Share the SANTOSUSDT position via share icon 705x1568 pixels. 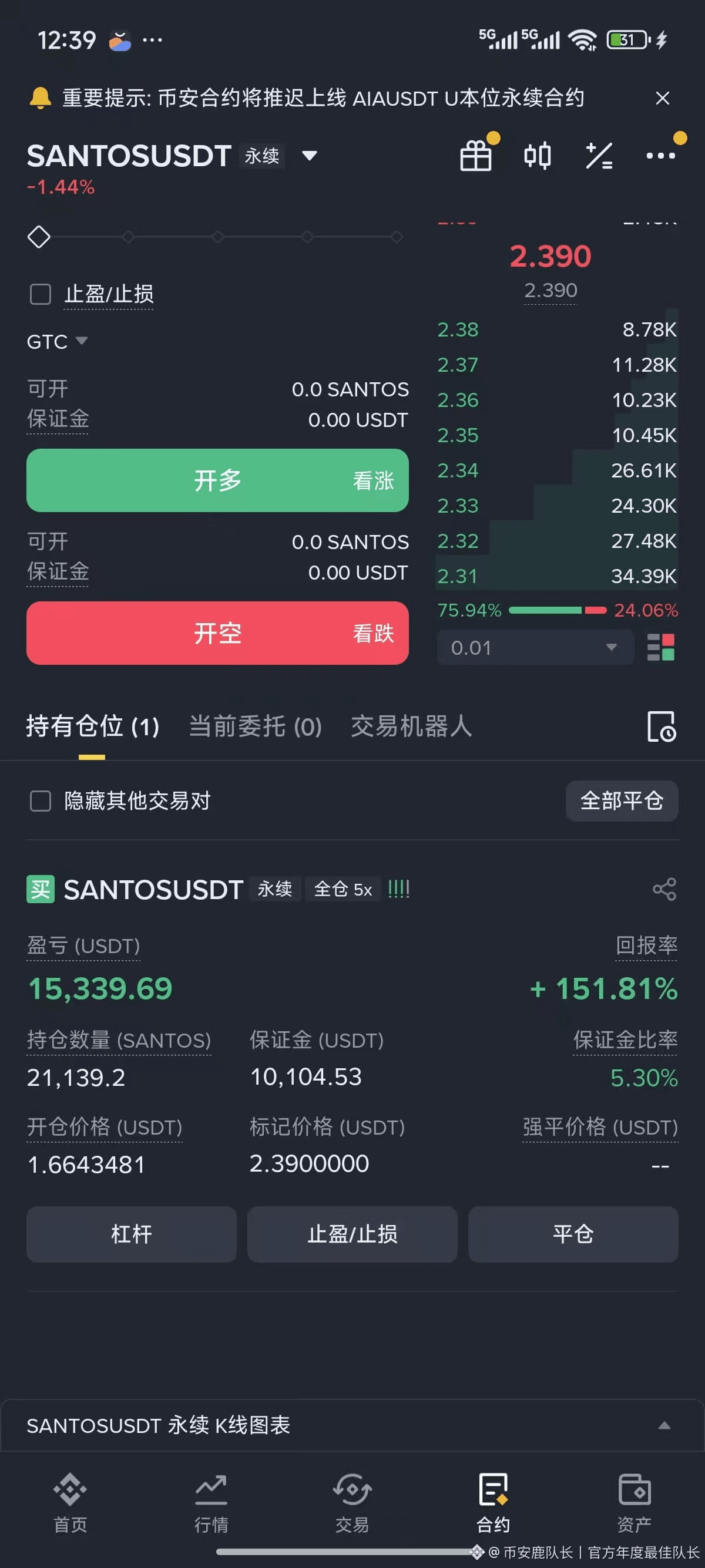pyautogui.click(x=664, y=889)
